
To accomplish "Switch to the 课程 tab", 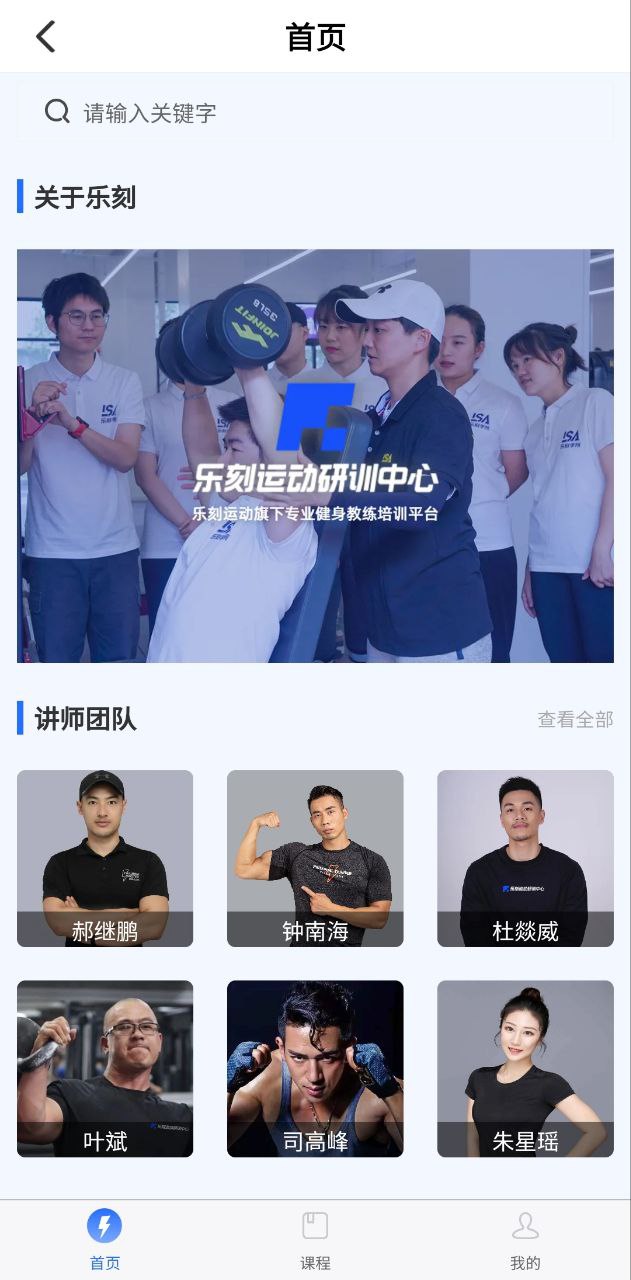I will [315, 1239].
